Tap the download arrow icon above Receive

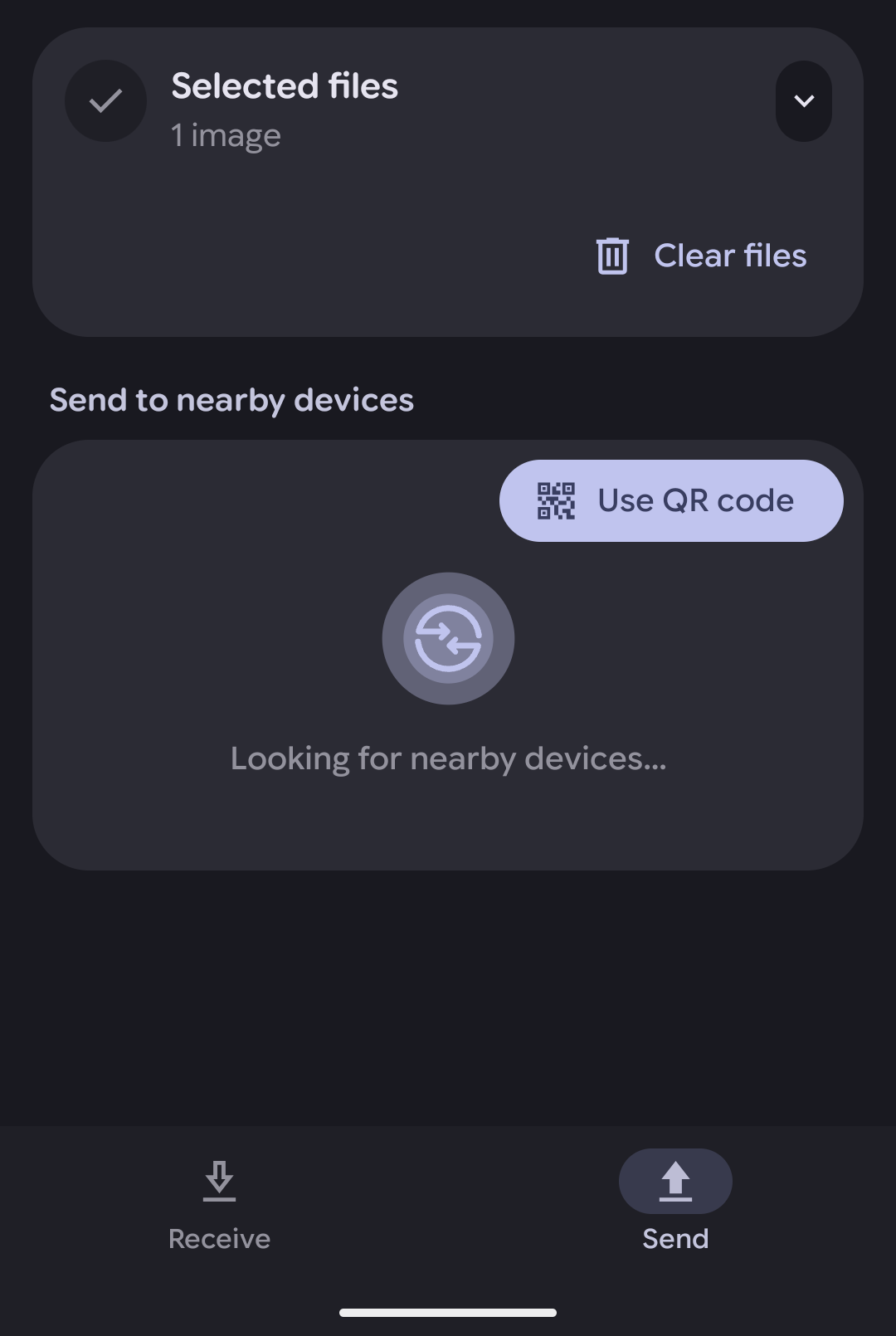(218, 1182)
